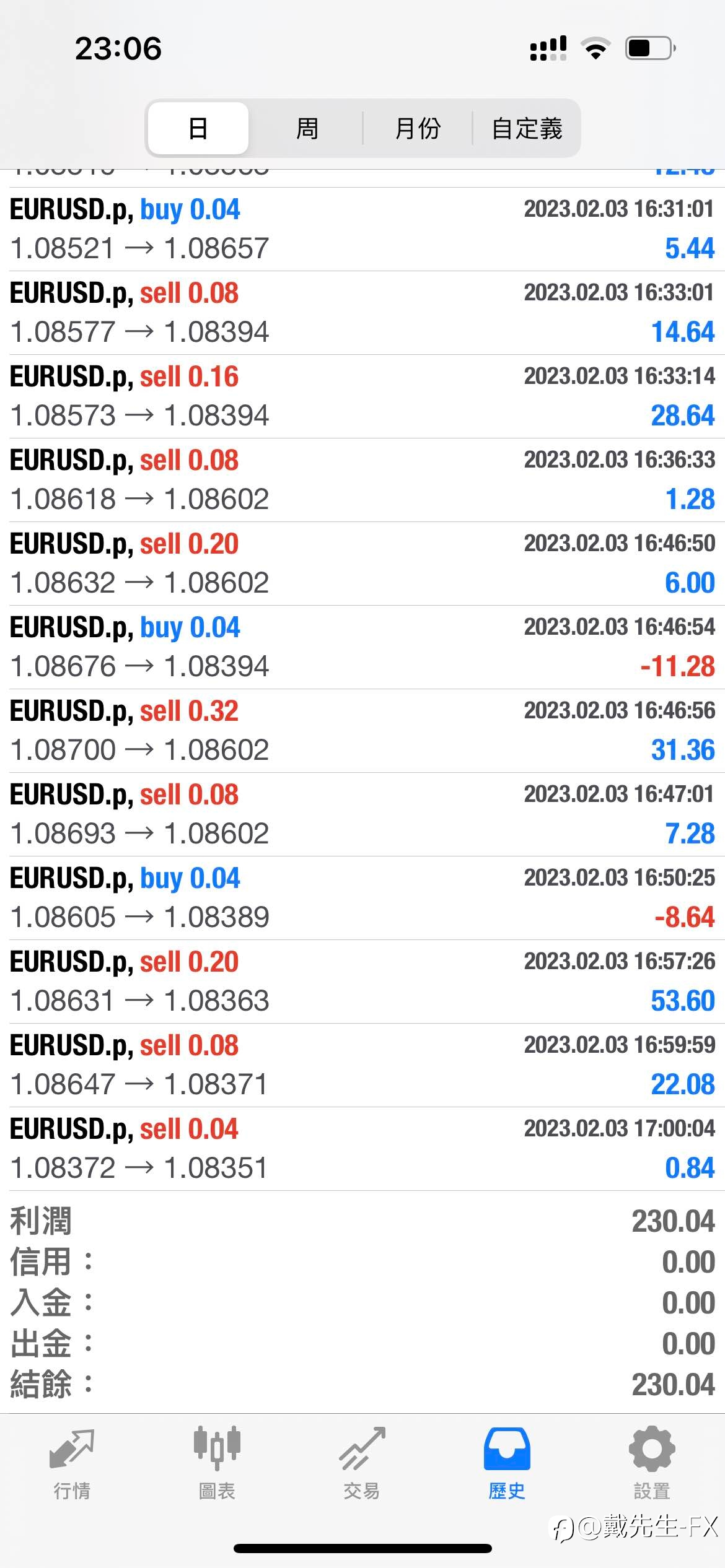The width and height of the screenshot is (725, 1568).
Task: Open the buy 0.04 trade at 16:31:01
Action: (x=362, y=229)
